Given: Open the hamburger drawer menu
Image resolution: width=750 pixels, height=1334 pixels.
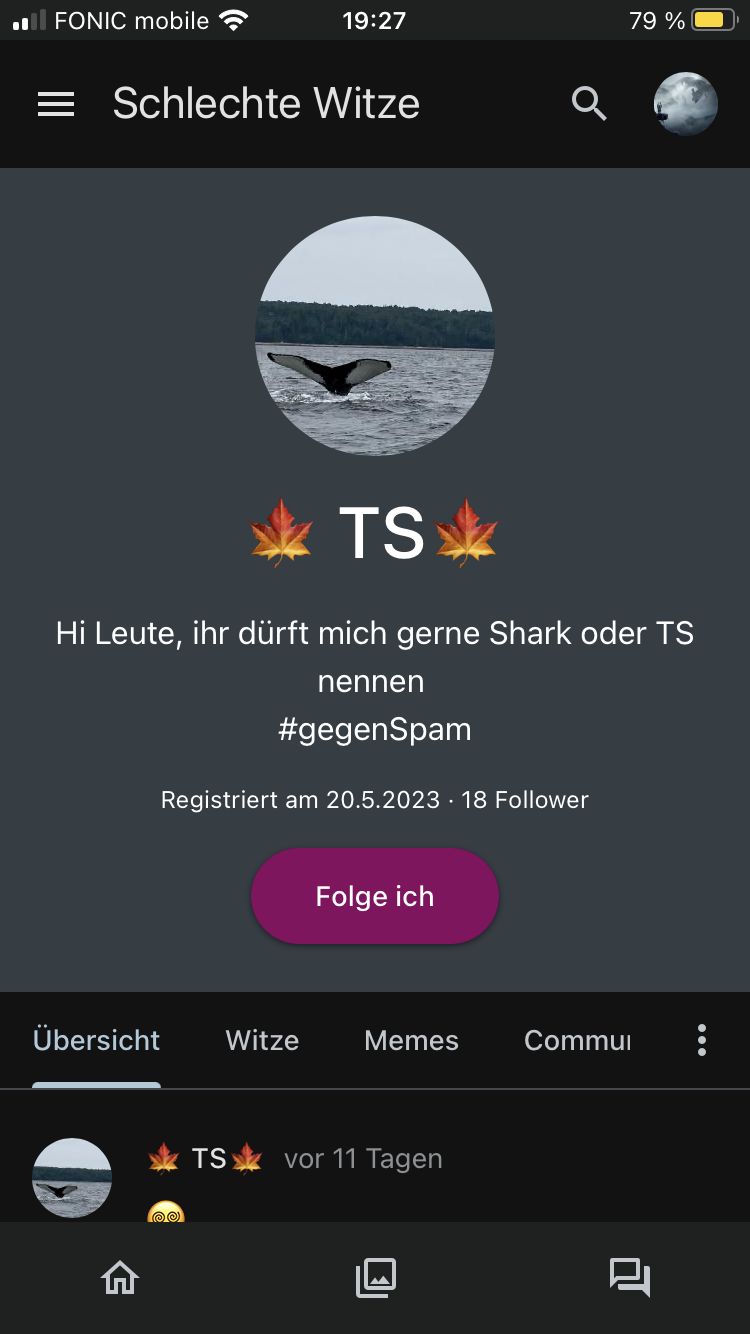Looking at the screenshot, I should coord(56,104).
